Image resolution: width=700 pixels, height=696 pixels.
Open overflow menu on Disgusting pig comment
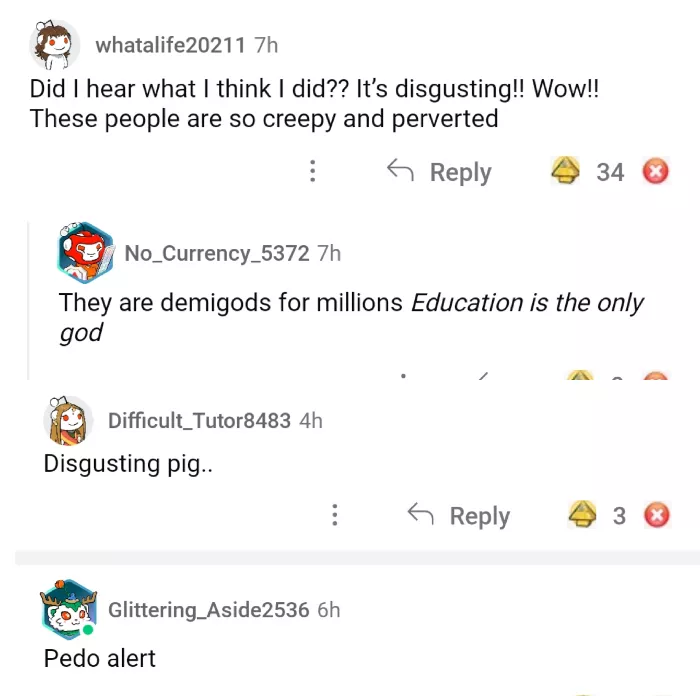(x=333, y=516)
